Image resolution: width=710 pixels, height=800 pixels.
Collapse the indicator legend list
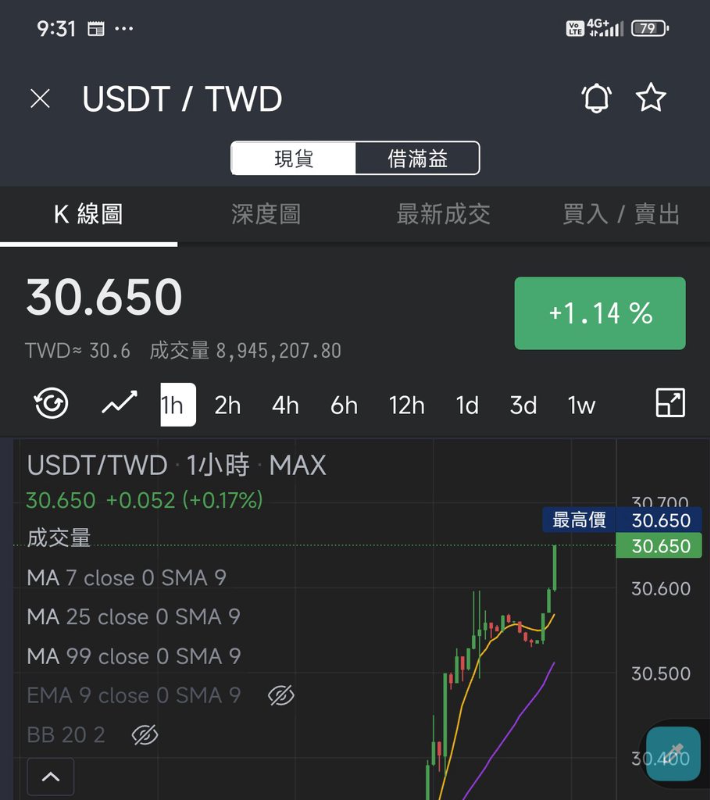[x=50, y=776]
